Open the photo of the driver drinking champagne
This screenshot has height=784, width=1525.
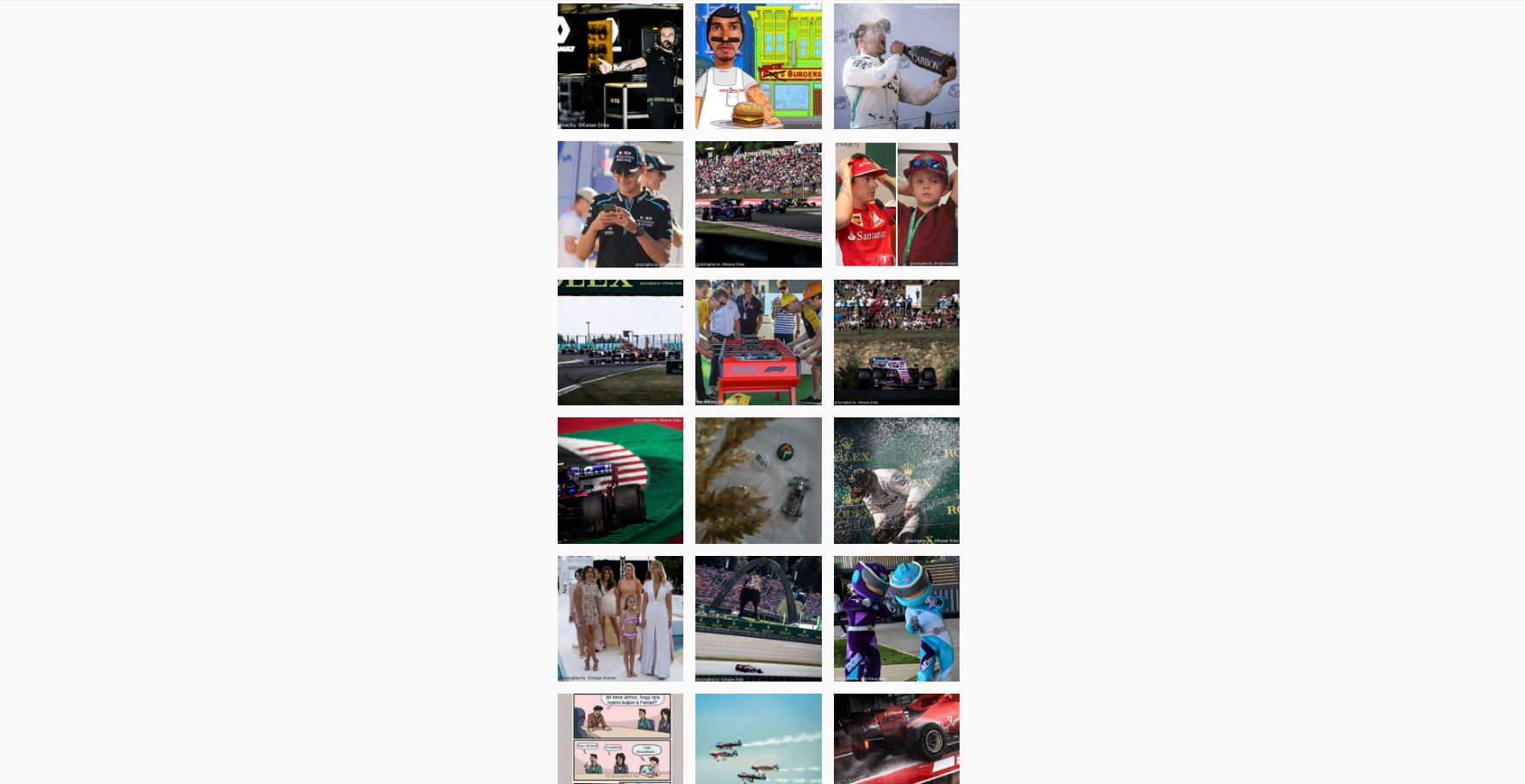tap(896, 66)
